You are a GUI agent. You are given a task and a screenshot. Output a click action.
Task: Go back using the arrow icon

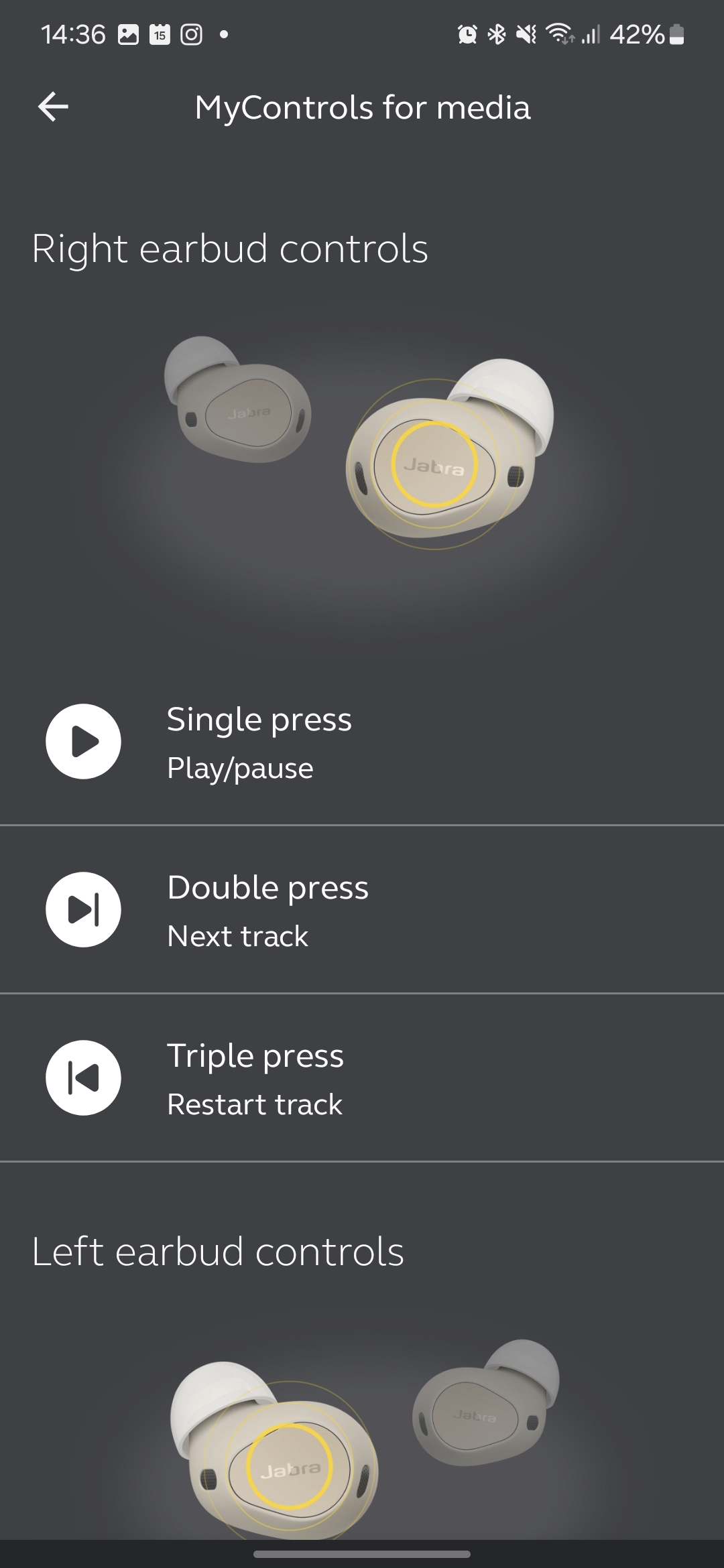pos(53,107)
